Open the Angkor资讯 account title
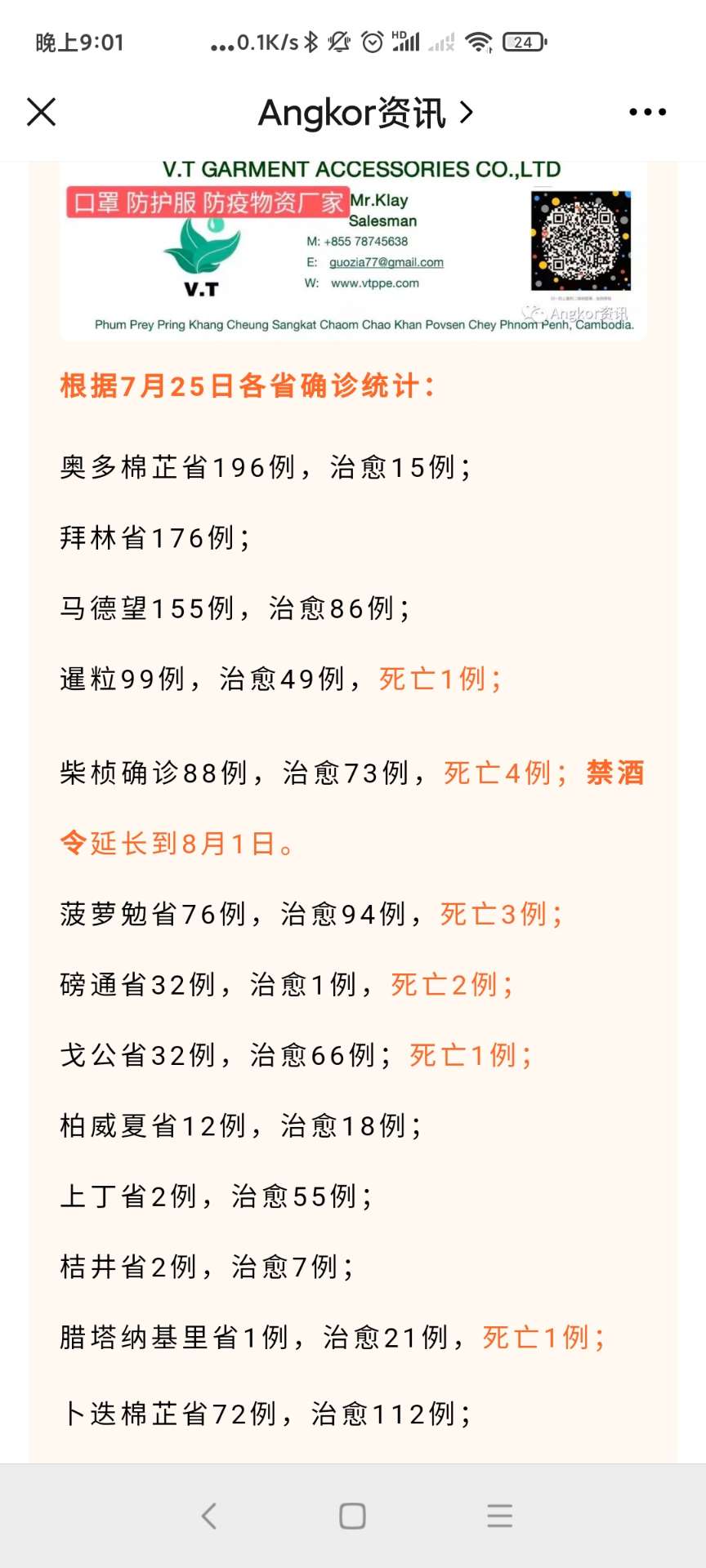Screen dimensions: 706x1568 point(365,113)
